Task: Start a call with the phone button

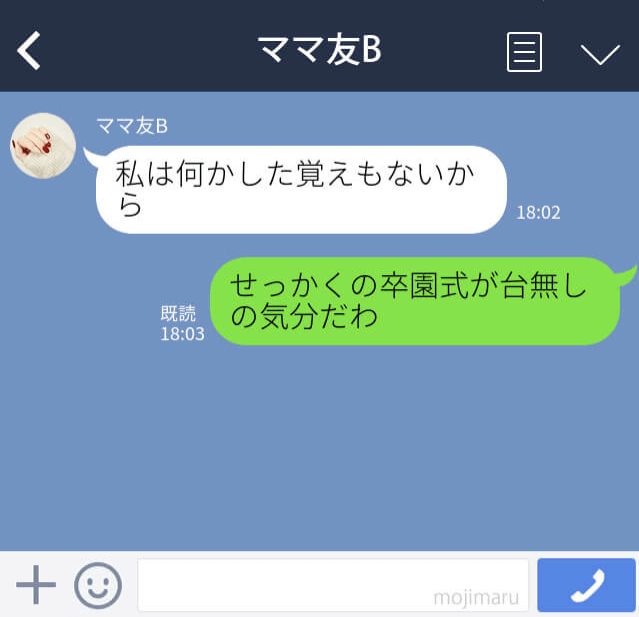Action: pos(586,585)
